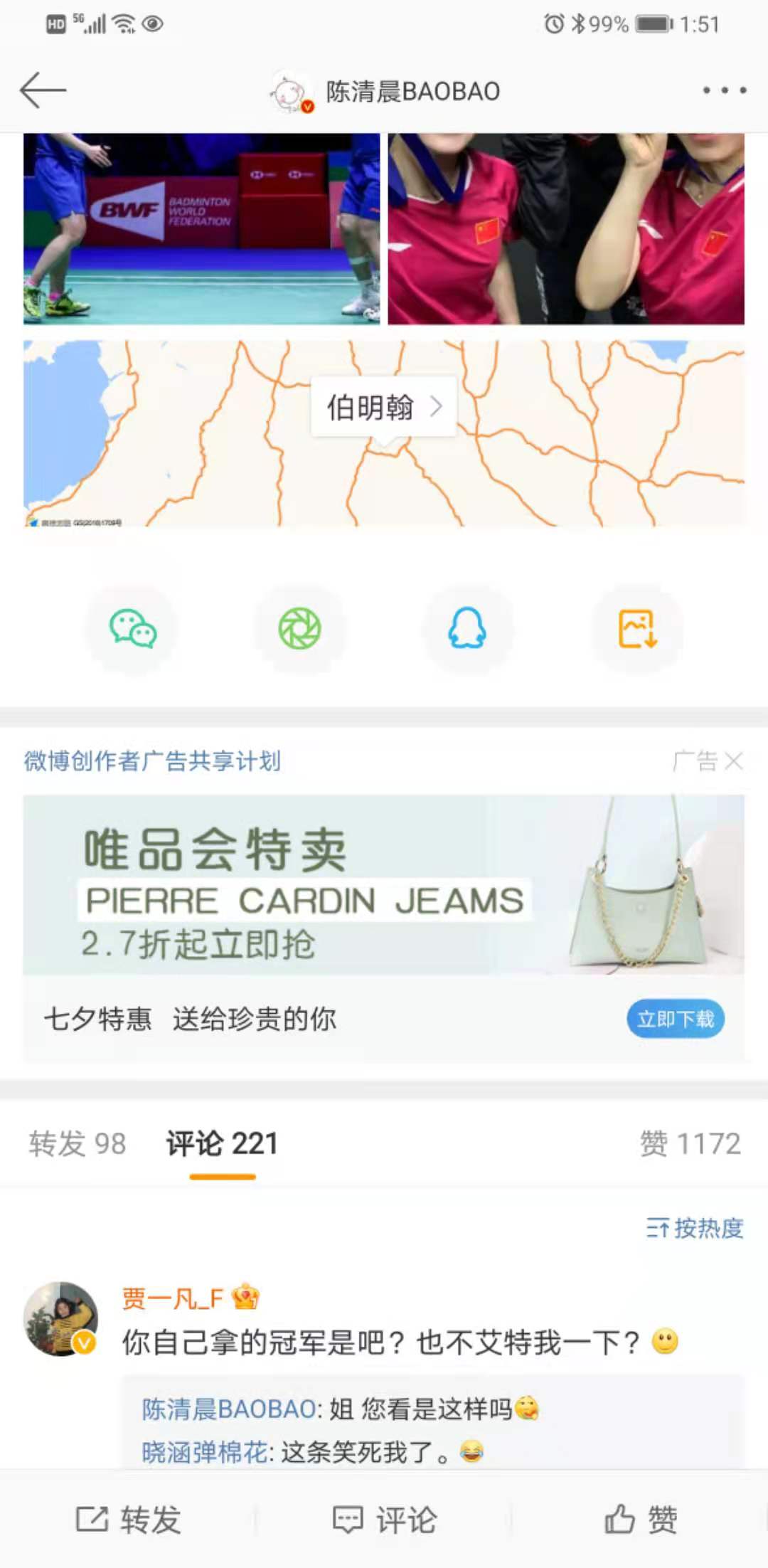The height and width of the screenshot is (1568, 768).
Task: Open the 伯明翰 location card
Action: [382, 406]
